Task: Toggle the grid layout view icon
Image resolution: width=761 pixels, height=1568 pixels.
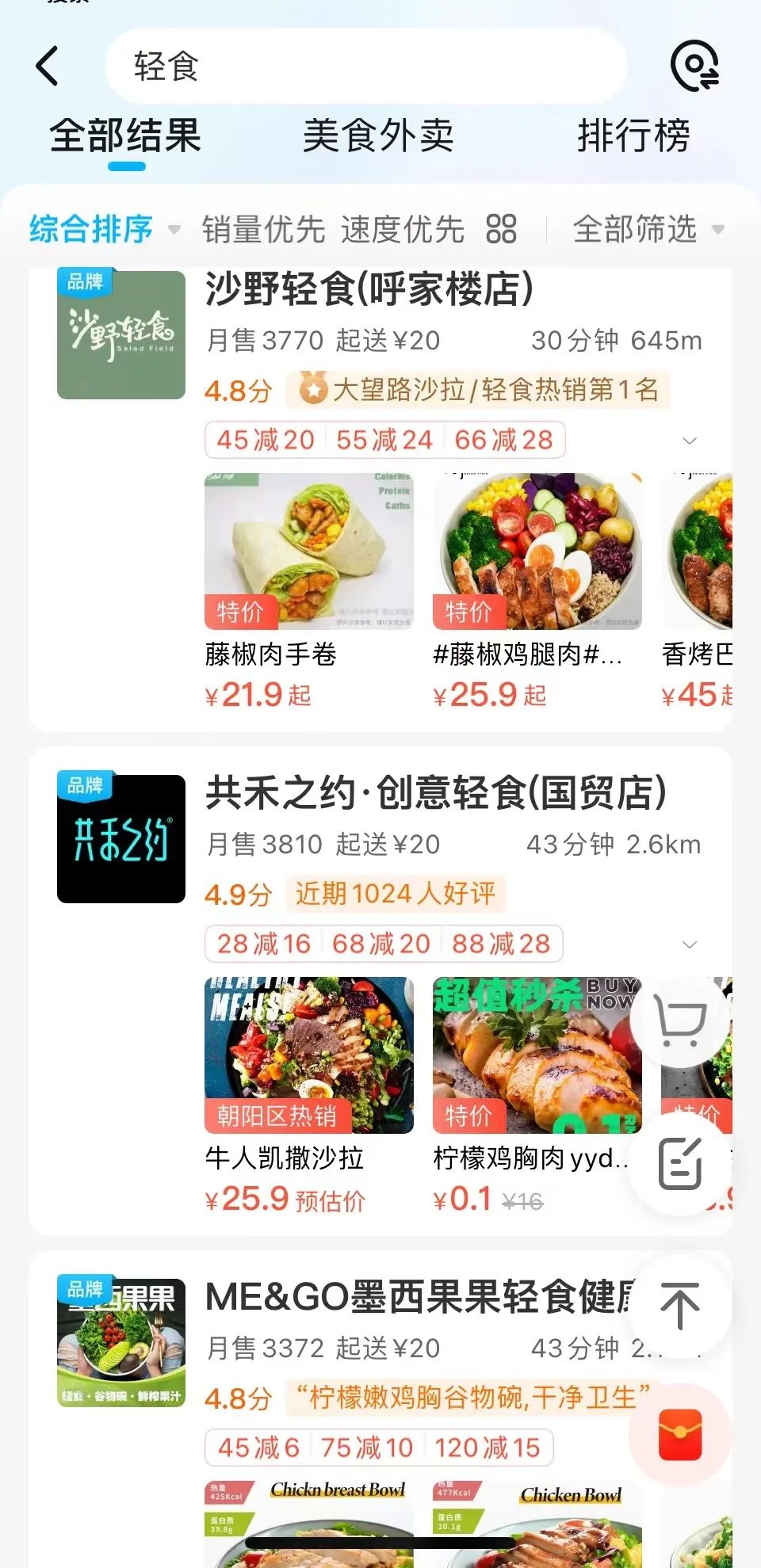Action: [x=501, y=230]
